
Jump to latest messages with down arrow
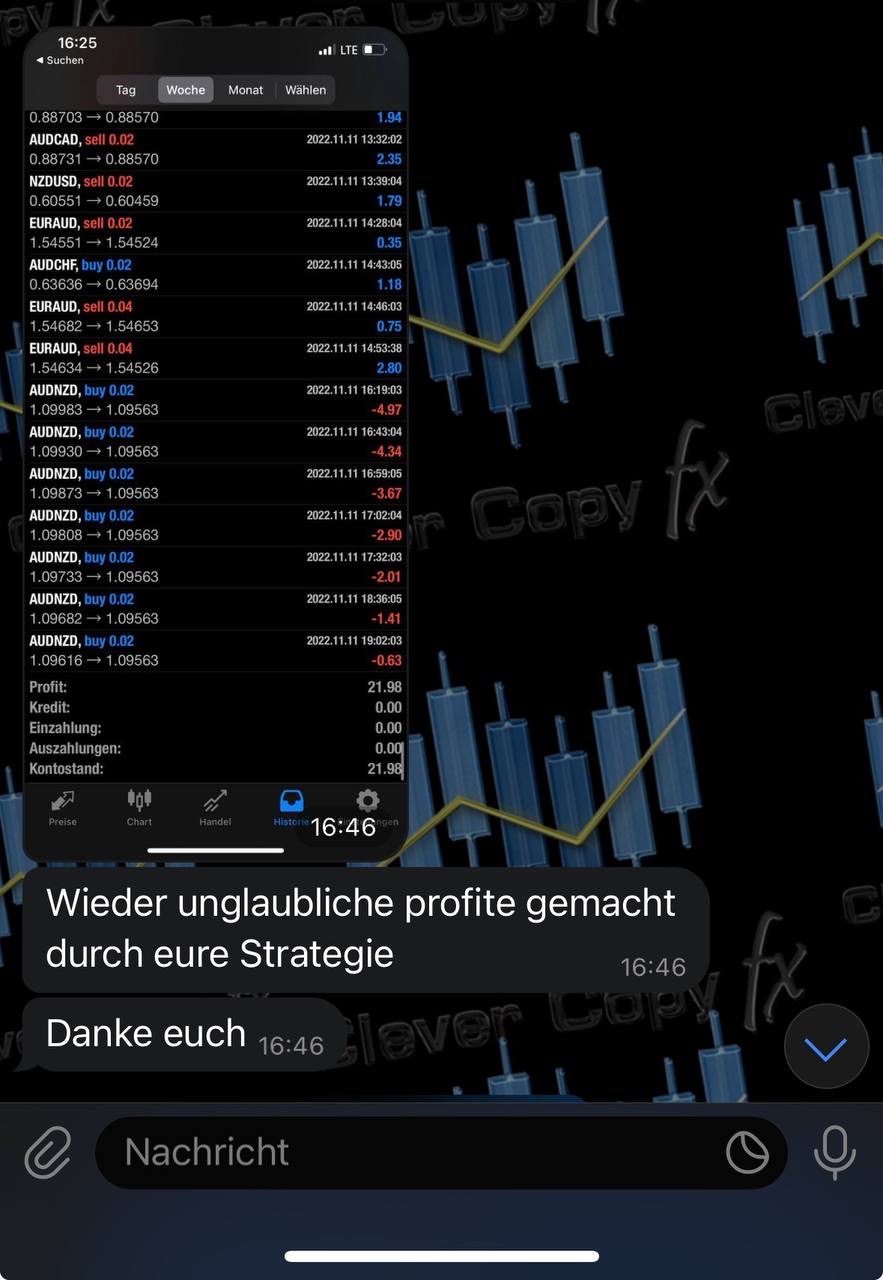[826, 1047]
